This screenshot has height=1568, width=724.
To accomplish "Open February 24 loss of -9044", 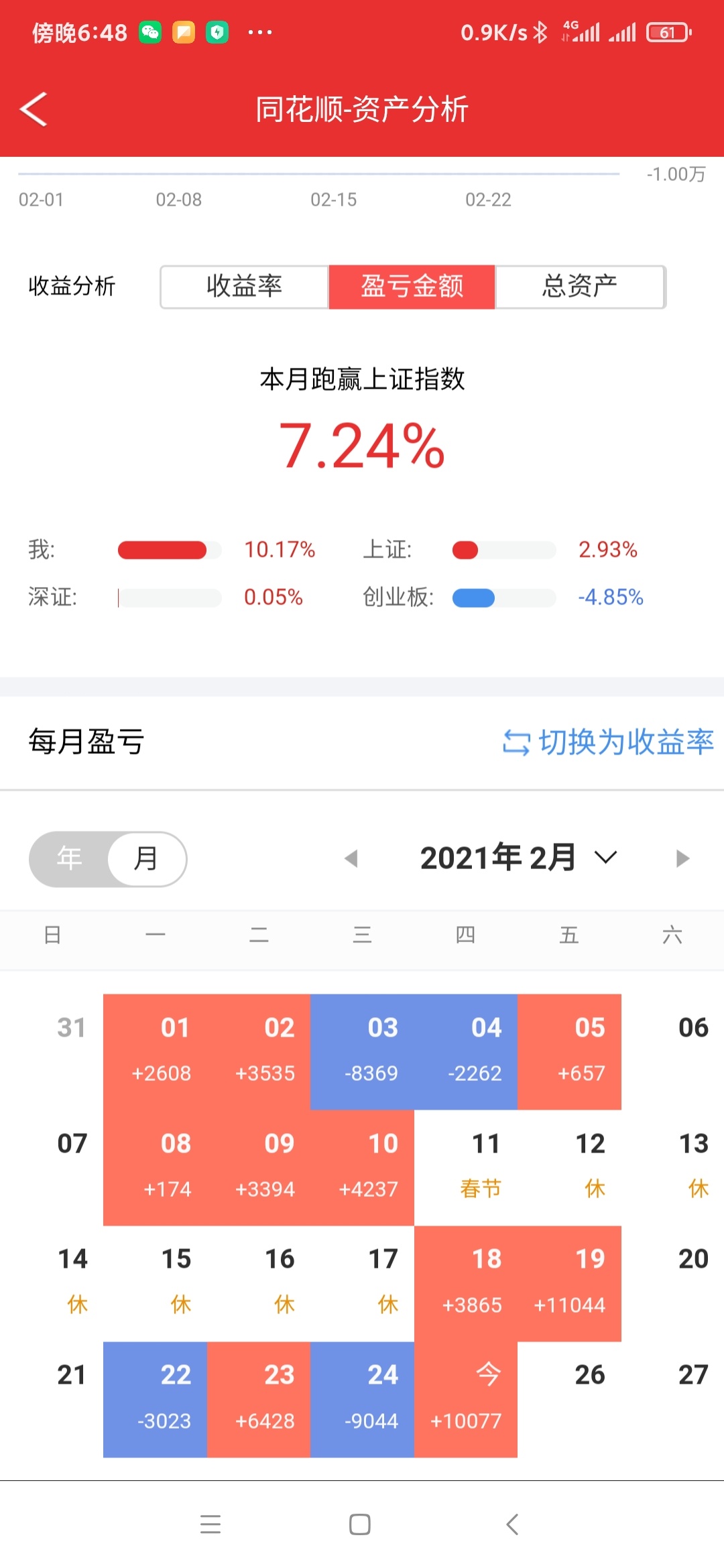I will 362,1399.
